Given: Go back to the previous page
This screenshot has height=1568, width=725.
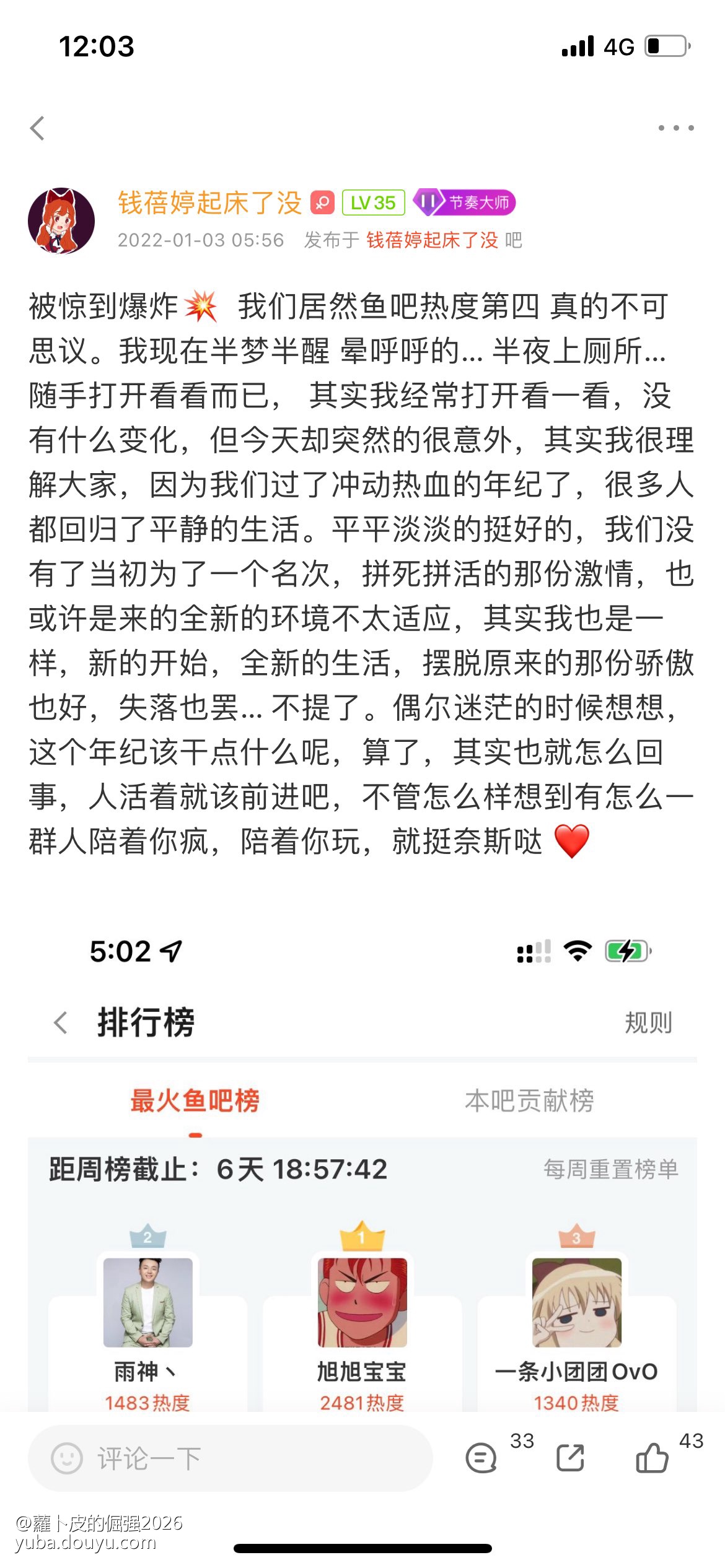Looking at the screenshot, I should 38,128.
